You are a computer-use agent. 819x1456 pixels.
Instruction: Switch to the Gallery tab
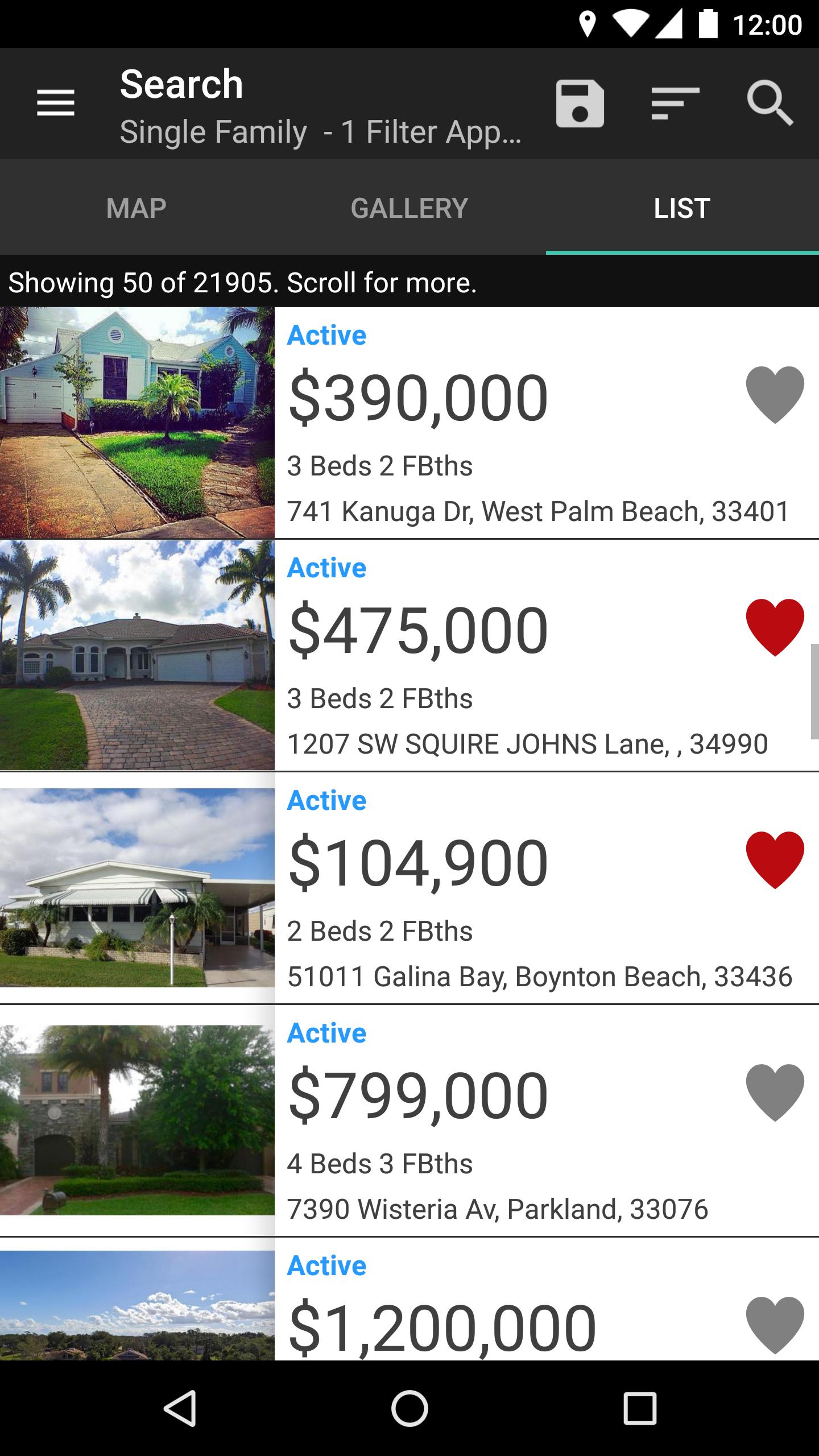coord(409,208)
